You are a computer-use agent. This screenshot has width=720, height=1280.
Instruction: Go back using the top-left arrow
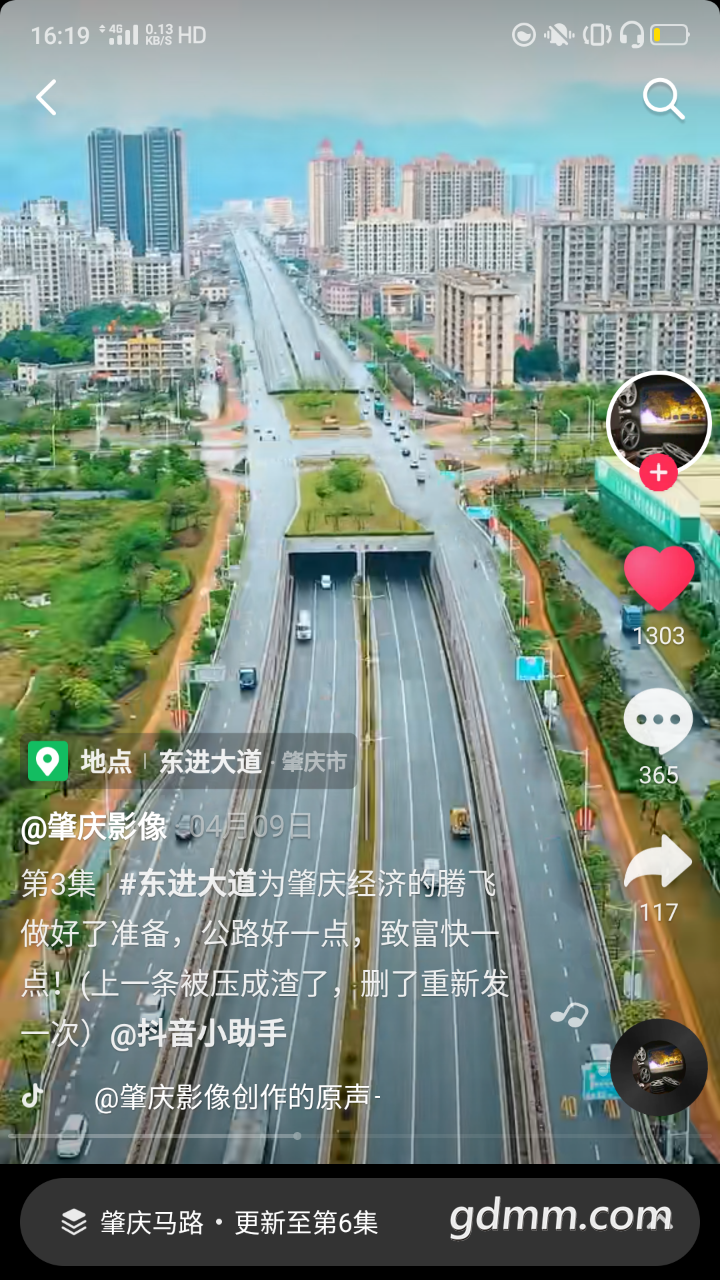tap(46, 98)
